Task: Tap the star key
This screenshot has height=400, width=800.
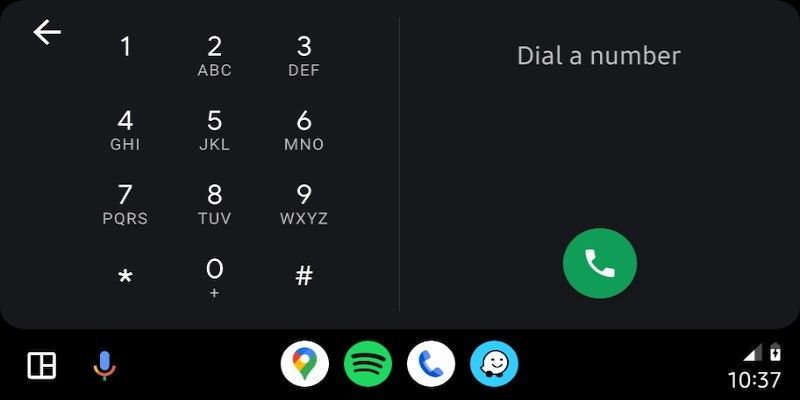Action: [125, 277]
